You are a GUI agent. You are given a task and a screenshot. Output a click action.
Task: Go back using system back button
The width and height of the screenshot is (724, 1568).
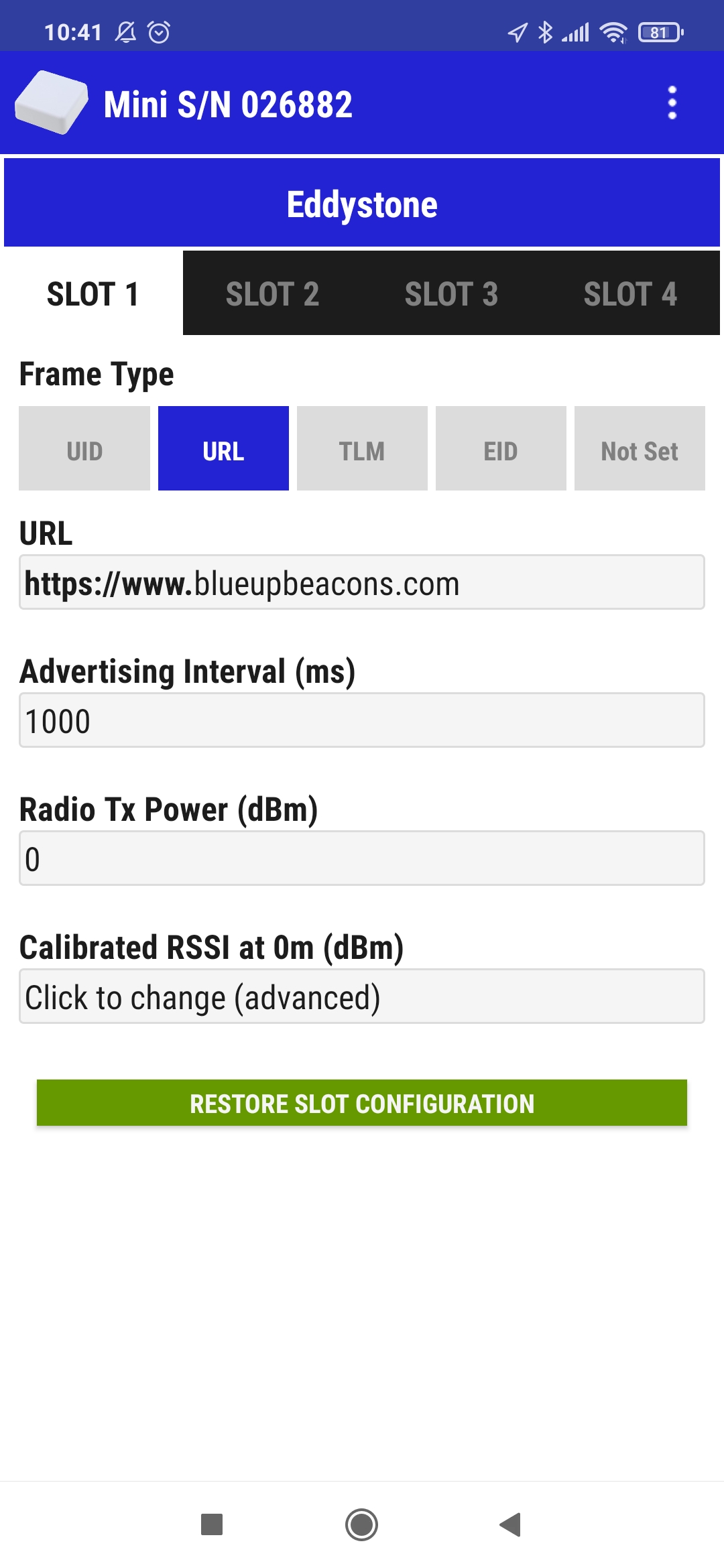click(511, 1524)
